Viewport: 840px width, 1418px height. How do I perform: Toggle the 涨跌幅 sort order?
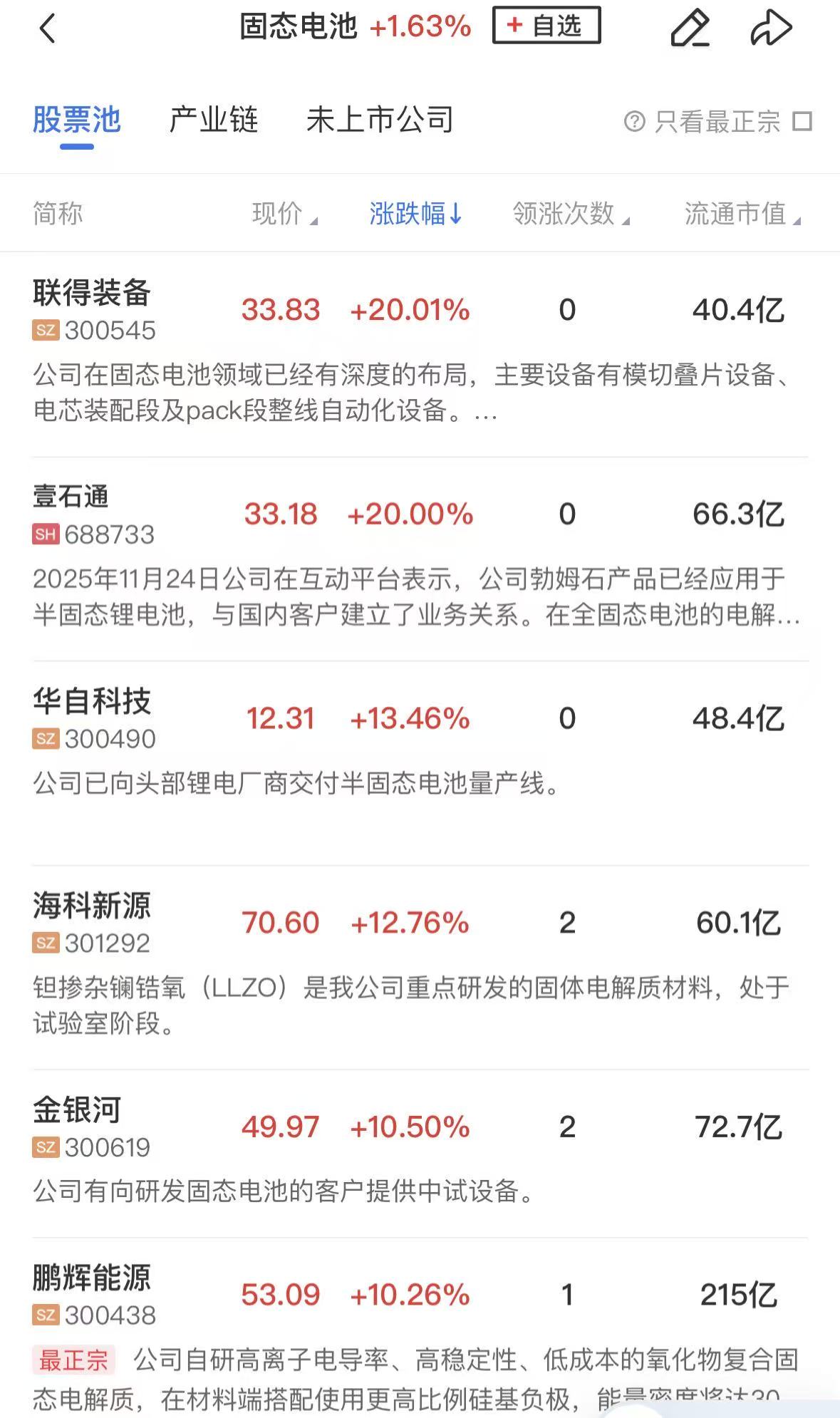(415, 213)
